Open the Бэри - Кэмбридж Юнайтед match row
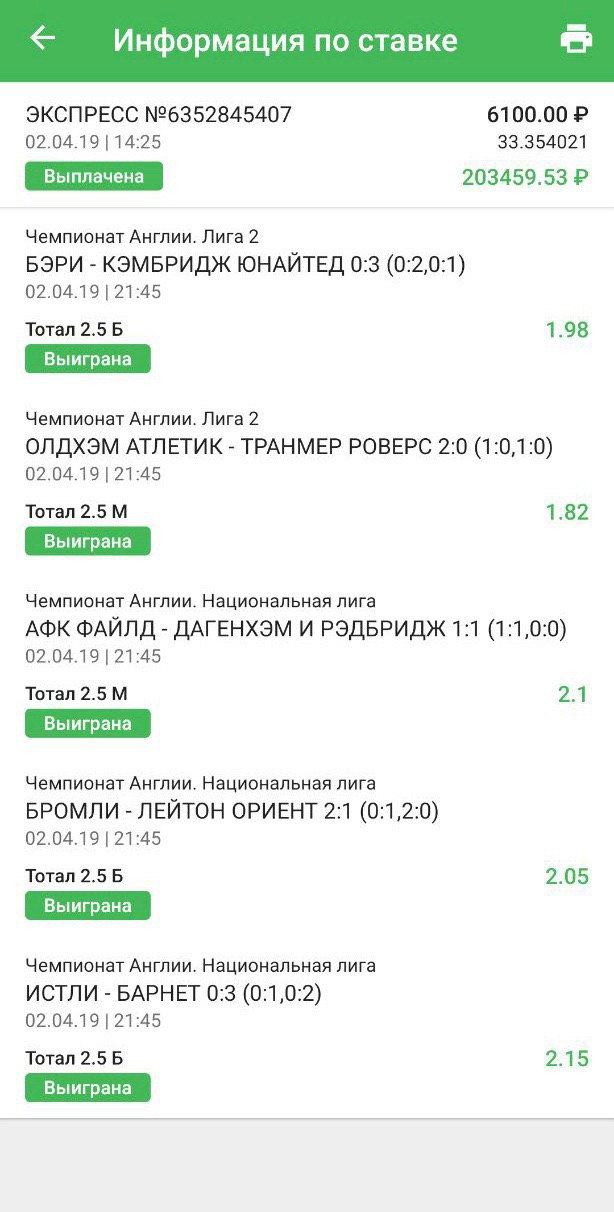The image size is (614, 1212). coord(307,299)
